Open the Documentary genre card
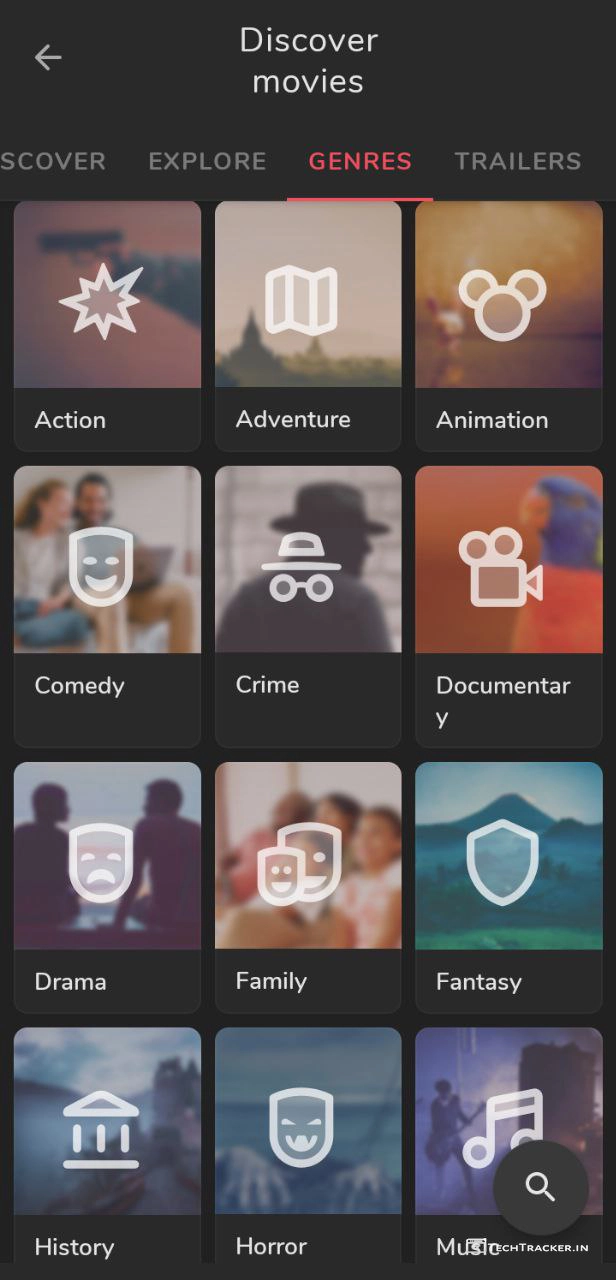616x1280 pixels. [x=508, y=605]
